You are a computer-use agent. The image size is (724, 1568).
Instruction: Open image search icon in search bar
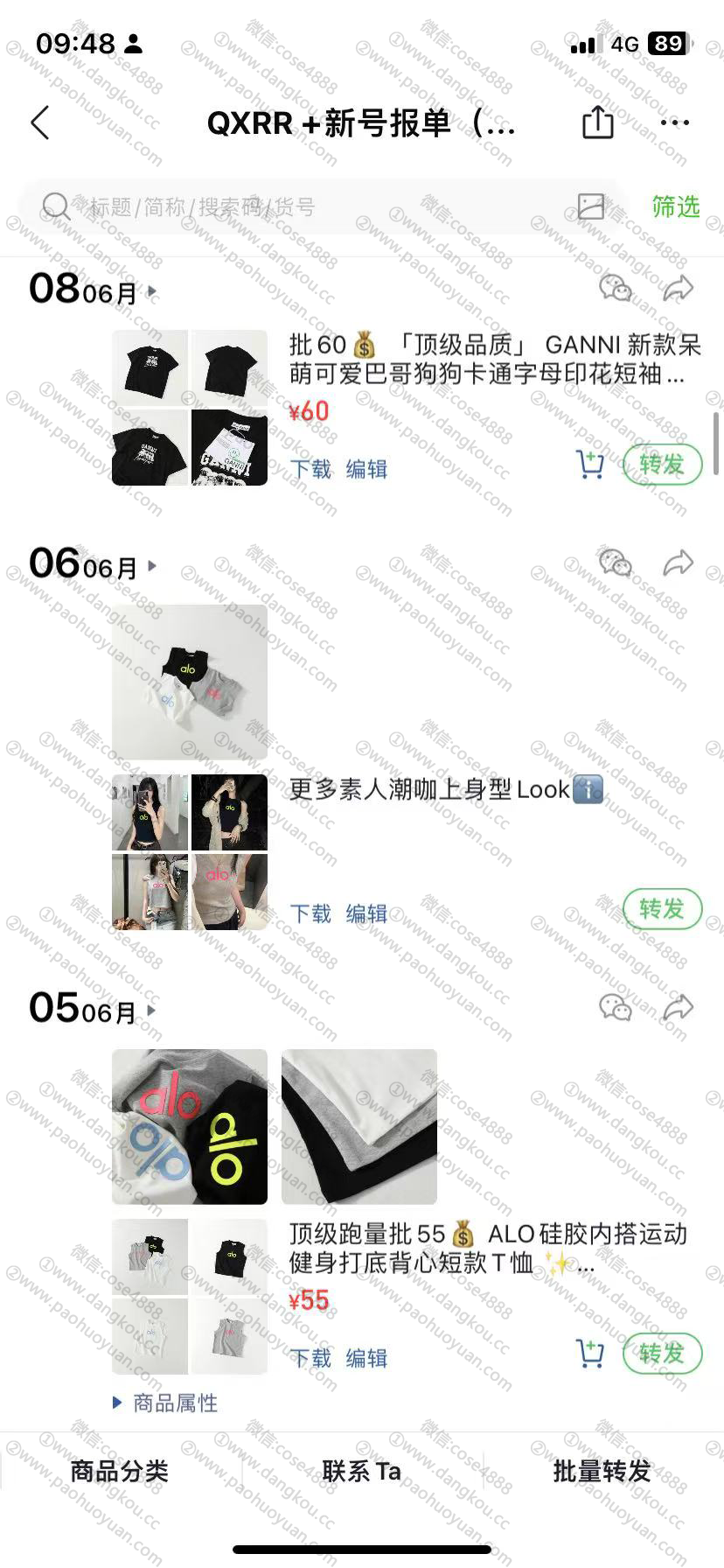[591, 206]
